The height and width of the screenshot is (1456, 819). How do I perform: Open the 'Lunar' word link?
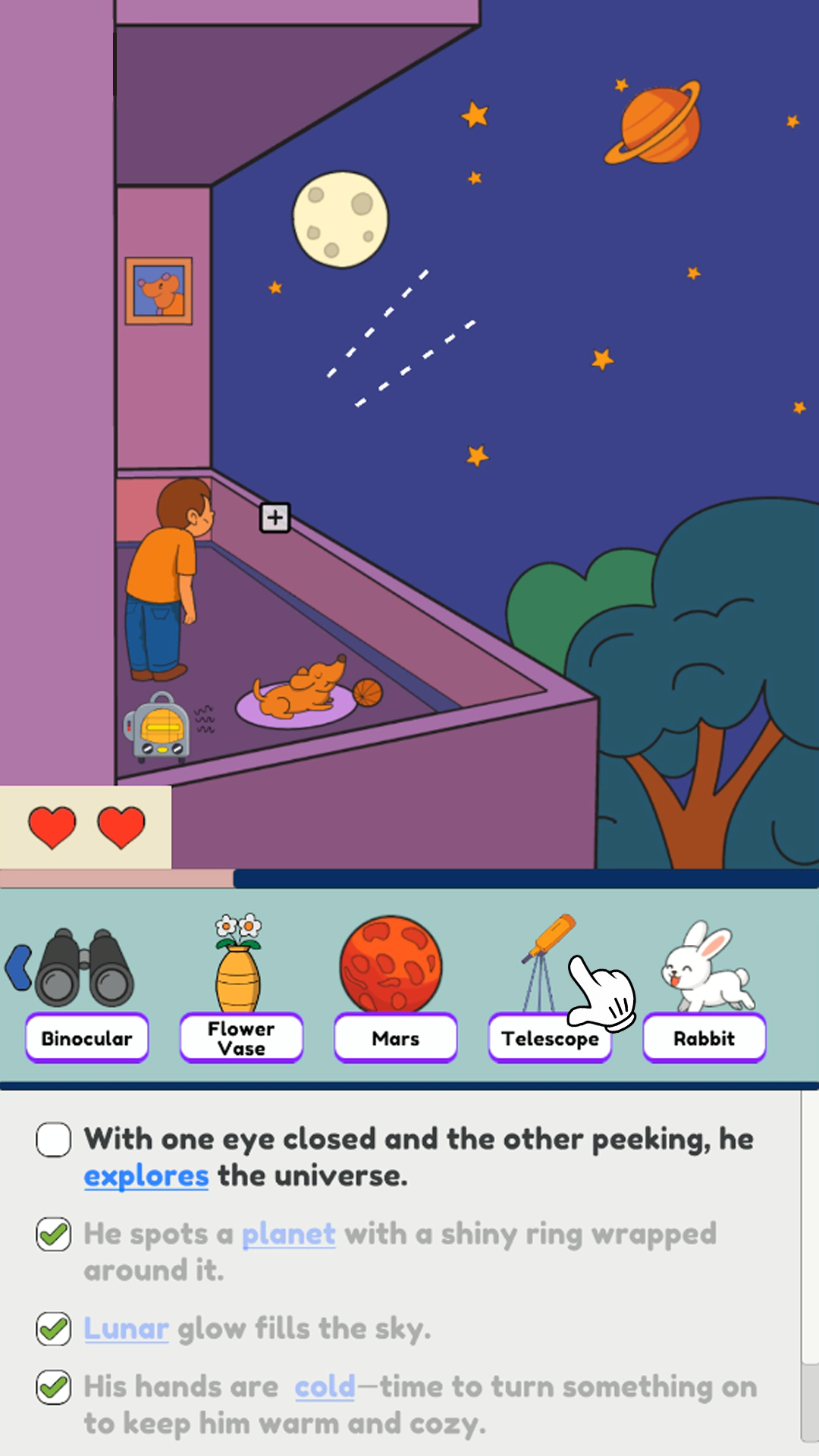tap(126, 1329)
